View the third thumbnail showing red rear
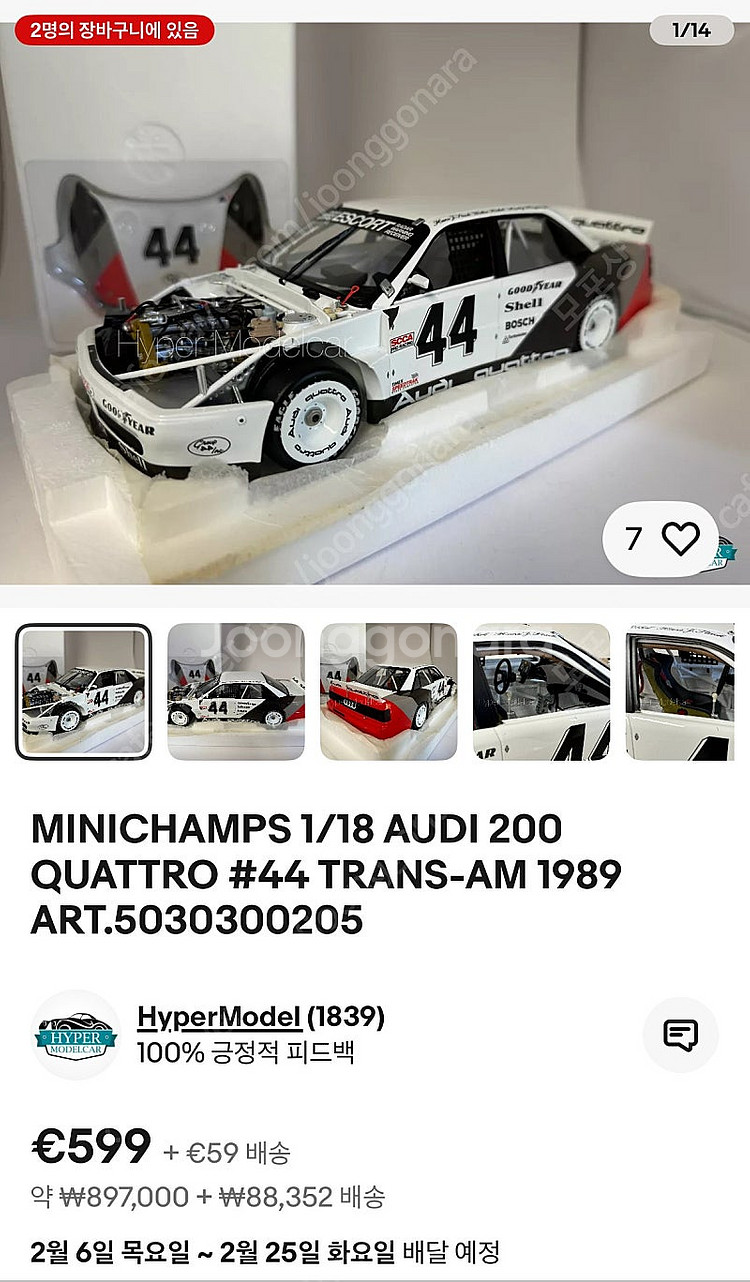 point(388,691)
